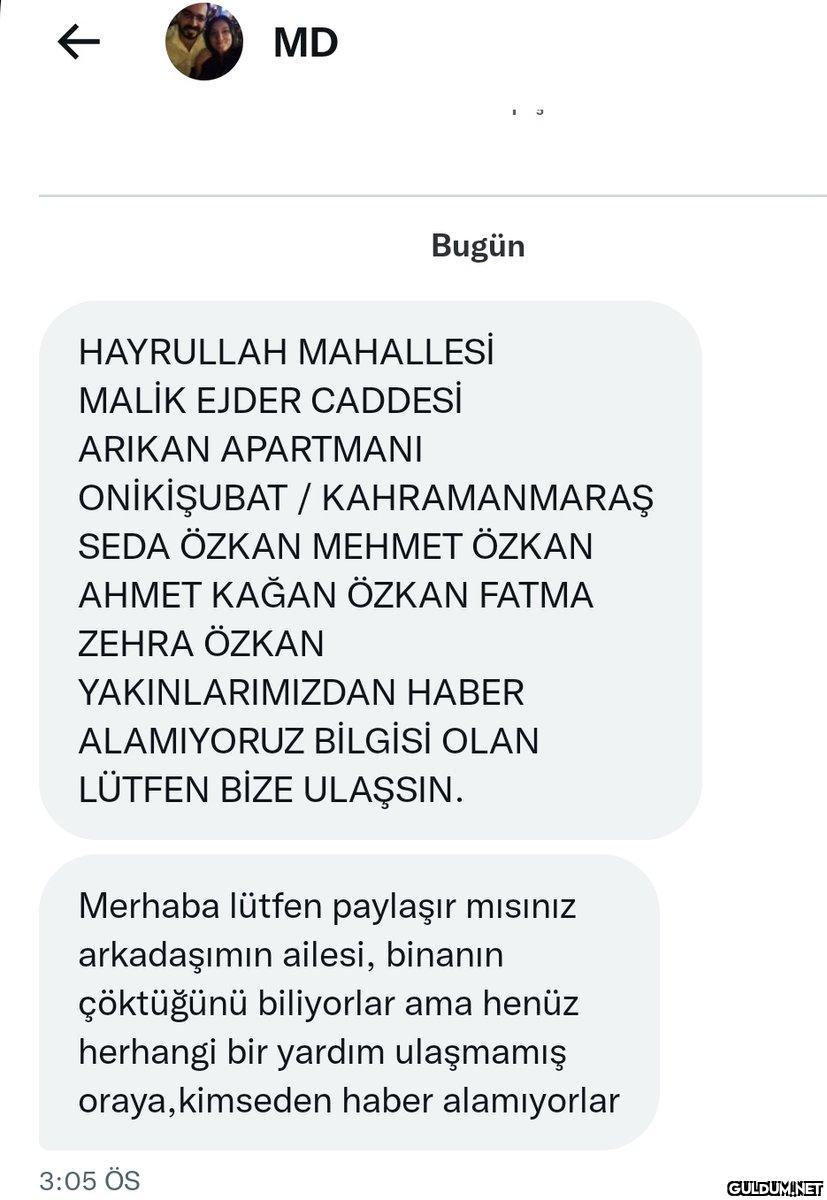Image resolution: width=827 pixels, height=1200 pixels.
Task: Go back using the top-left arrow
Action: 78,42
